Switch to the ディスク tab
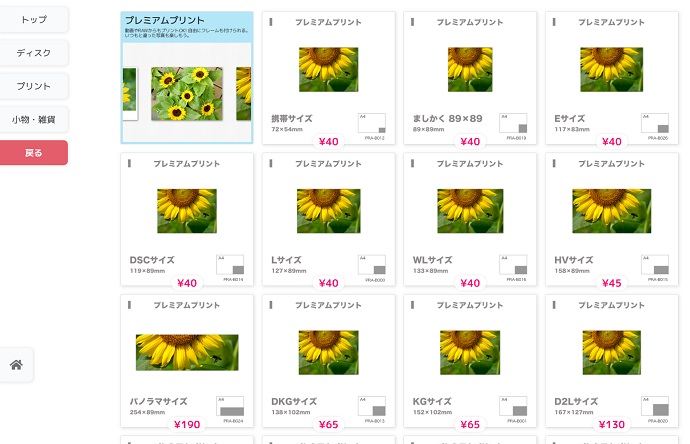 tap(34, 52)
